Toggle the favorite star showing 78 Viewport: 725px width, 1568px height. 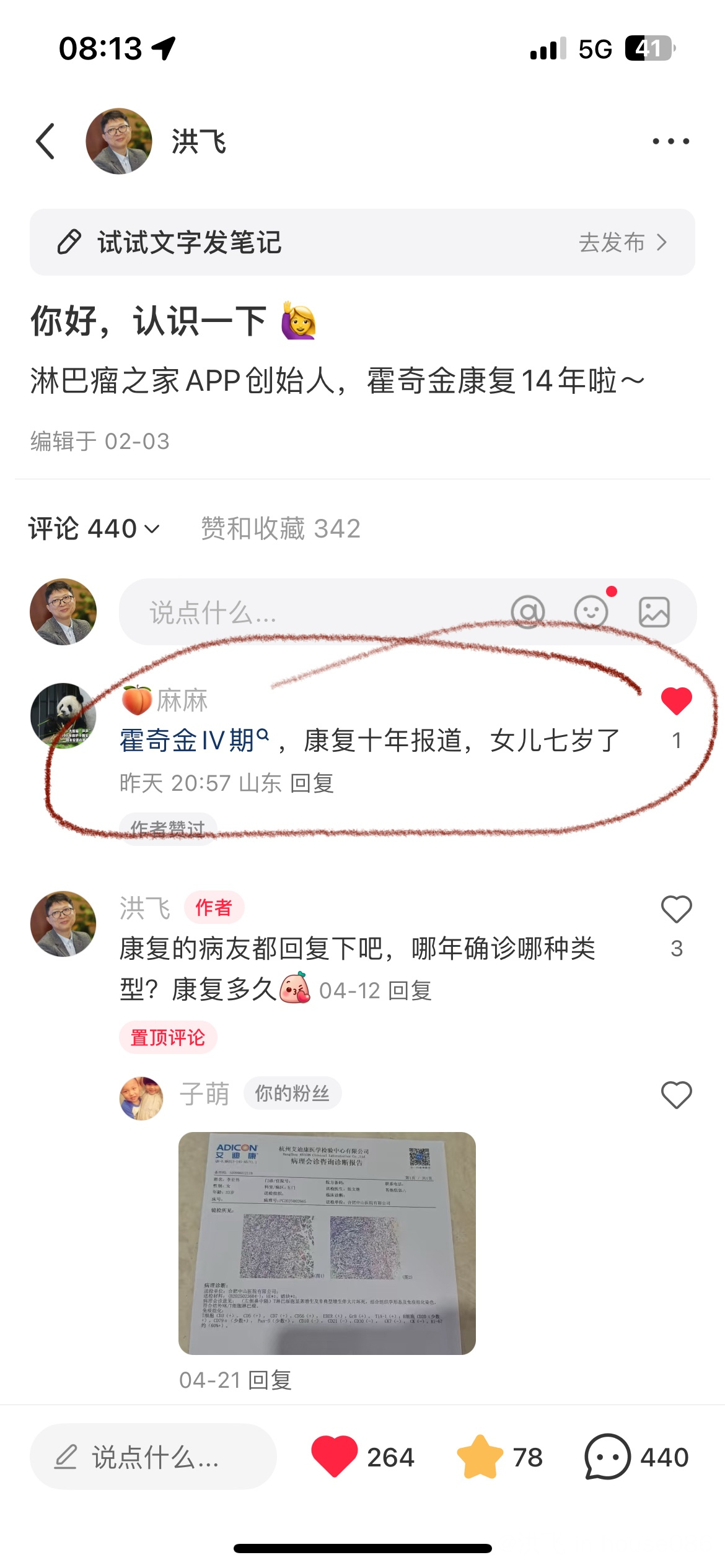(480, 1457)
